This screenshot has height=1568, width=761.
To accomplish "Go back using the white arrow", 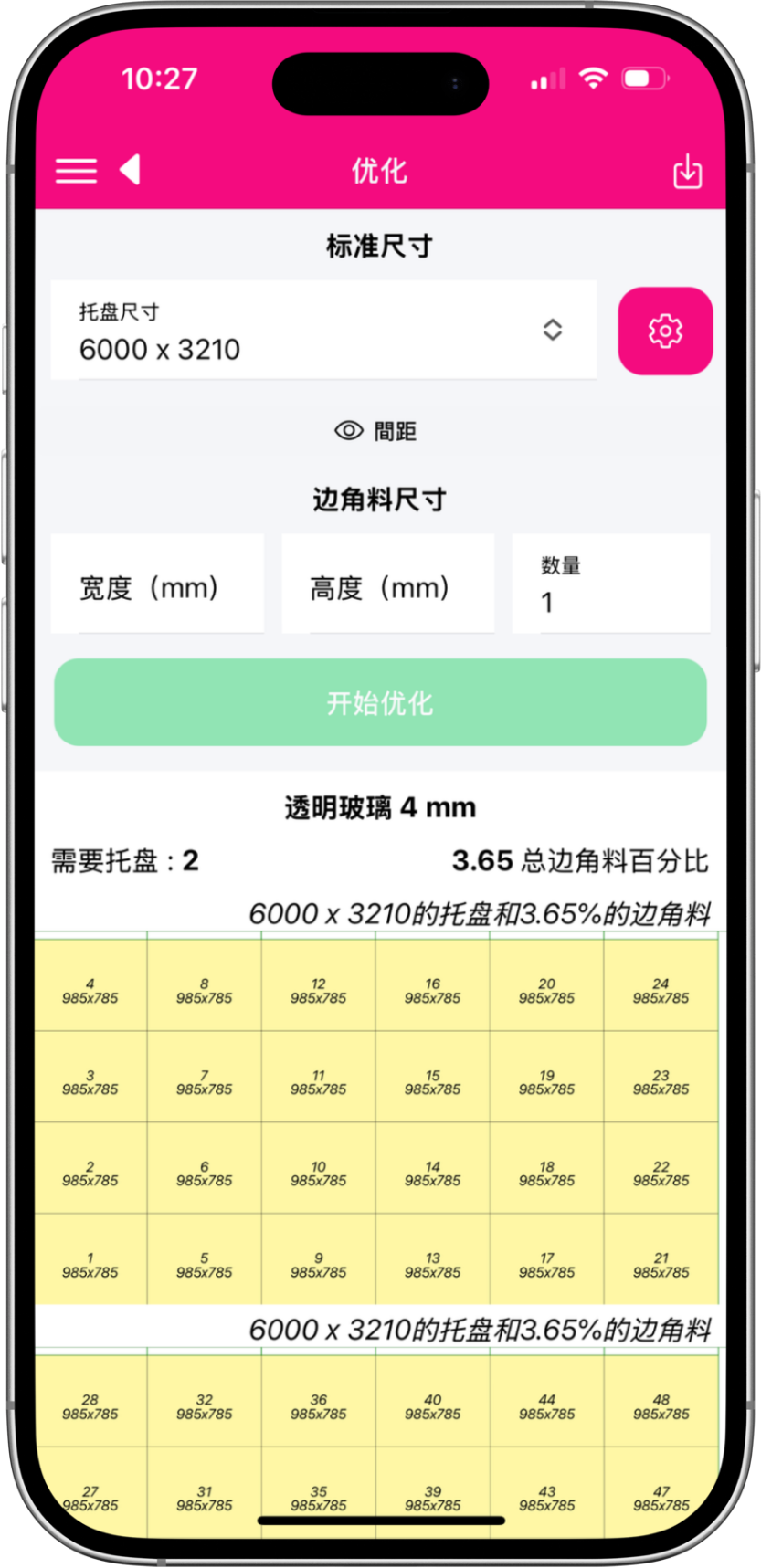I will [131, 170].
